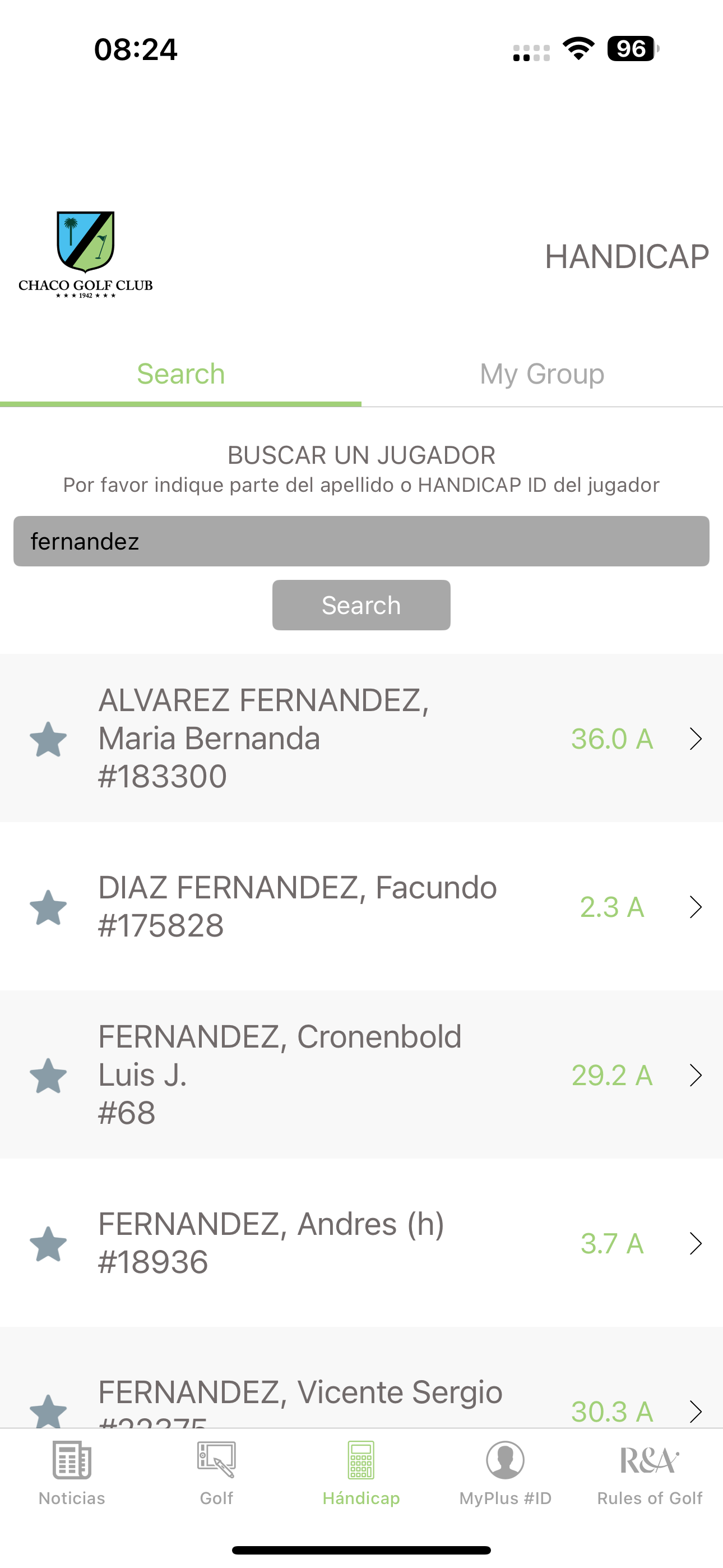The image size is (723, 1568).
Task: Select the Hándicap bottom tab
Action: click(x=361, y=1473)
